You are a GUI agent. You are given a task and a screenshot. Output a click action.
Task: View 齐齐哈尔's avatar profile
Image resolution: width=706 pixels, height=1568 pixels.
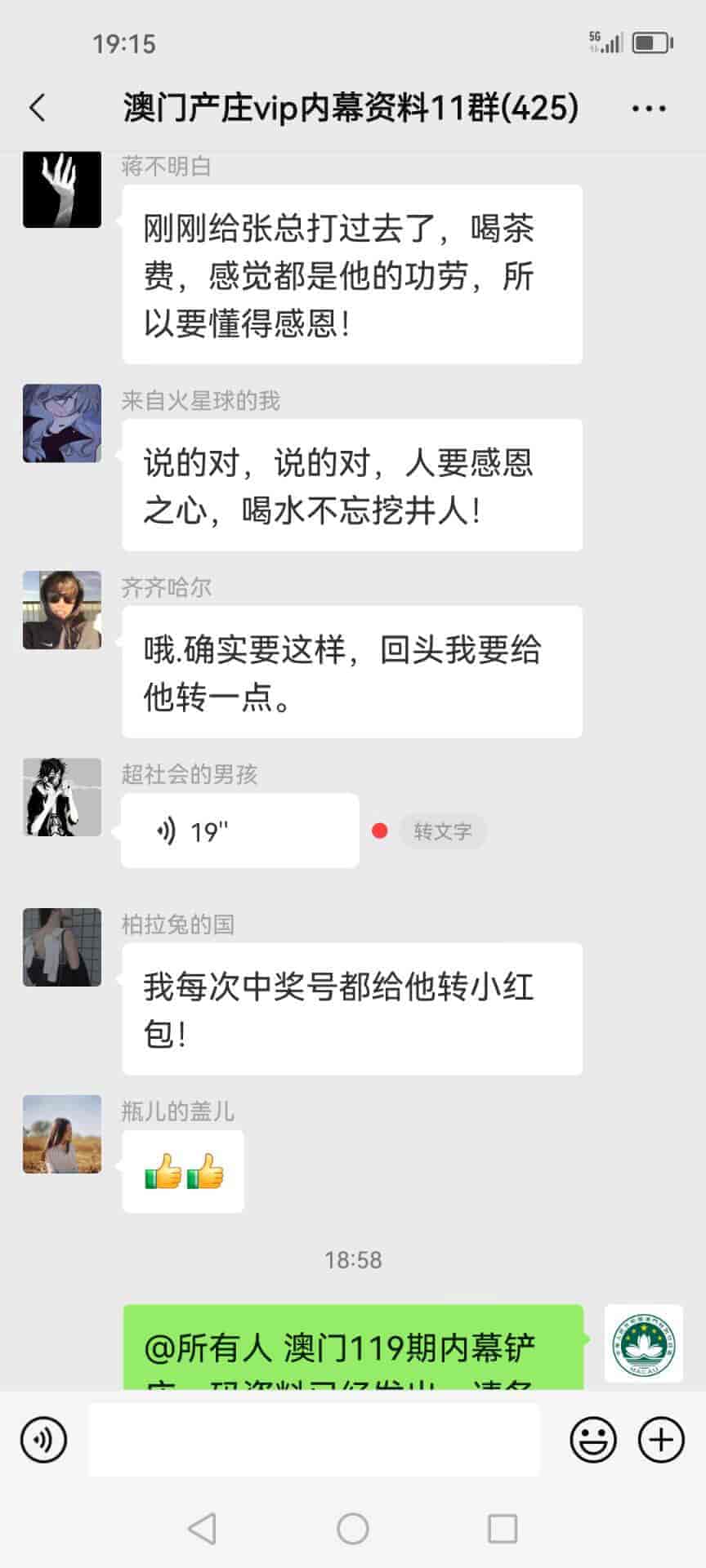(x=62, y=610)
